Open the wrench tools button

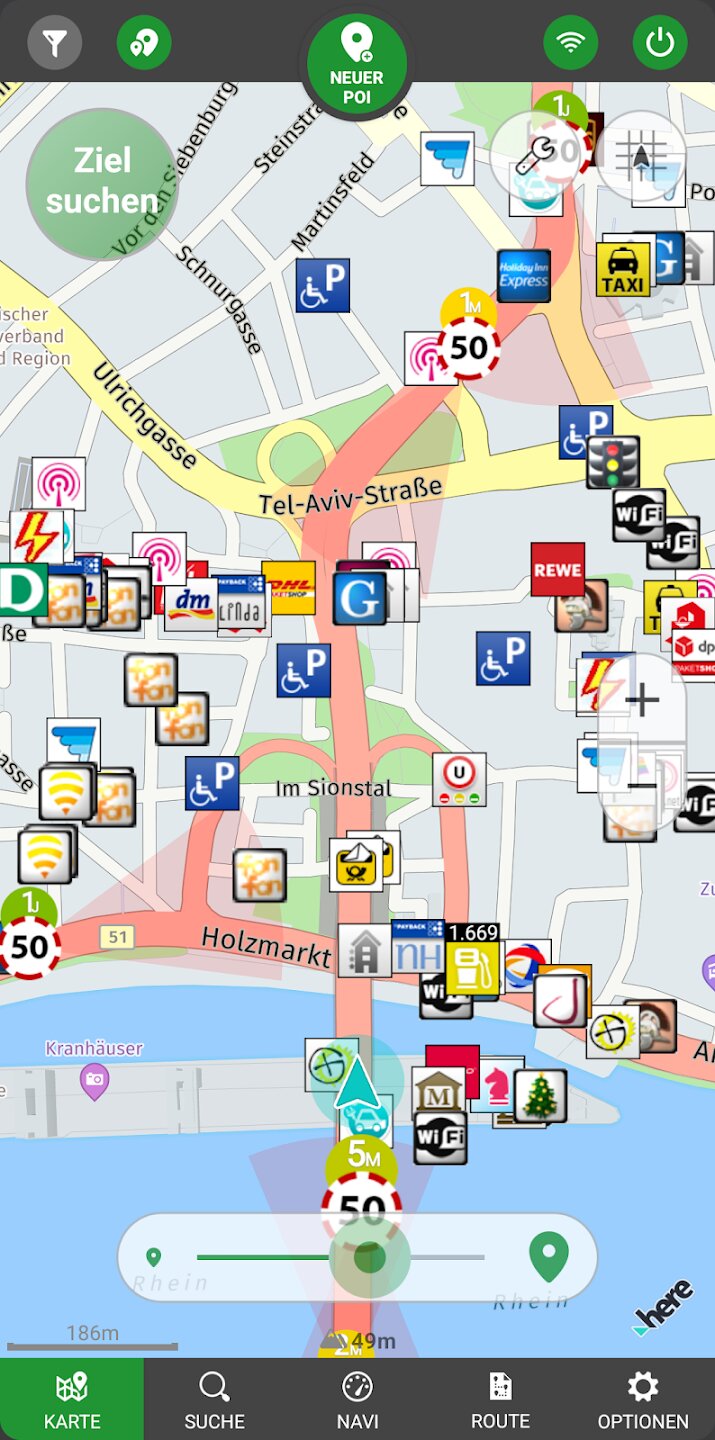(x=537, y=152)
